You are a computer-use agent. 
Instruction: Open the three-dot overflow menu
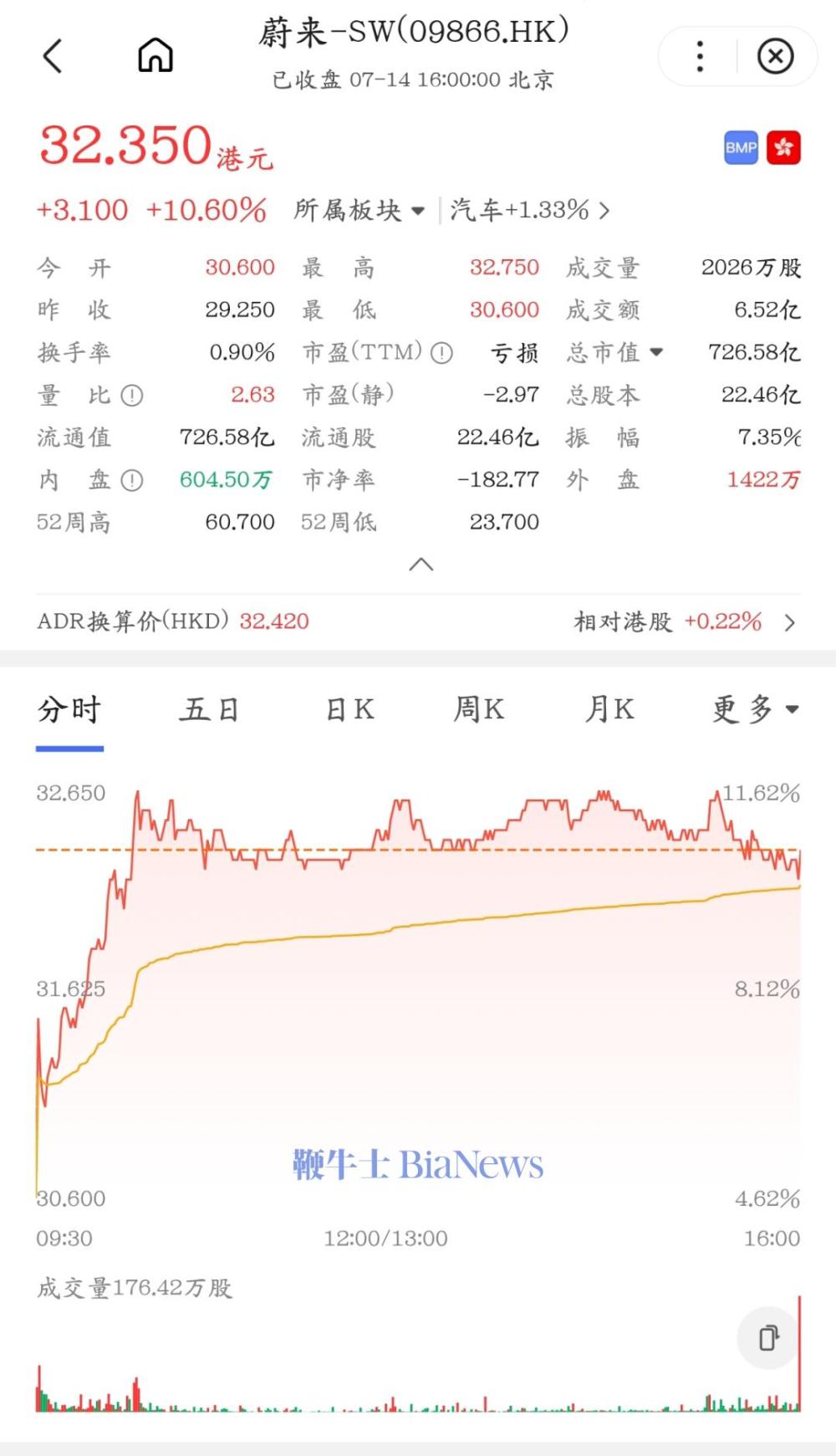pyautogui.click(x=700, y=57)
